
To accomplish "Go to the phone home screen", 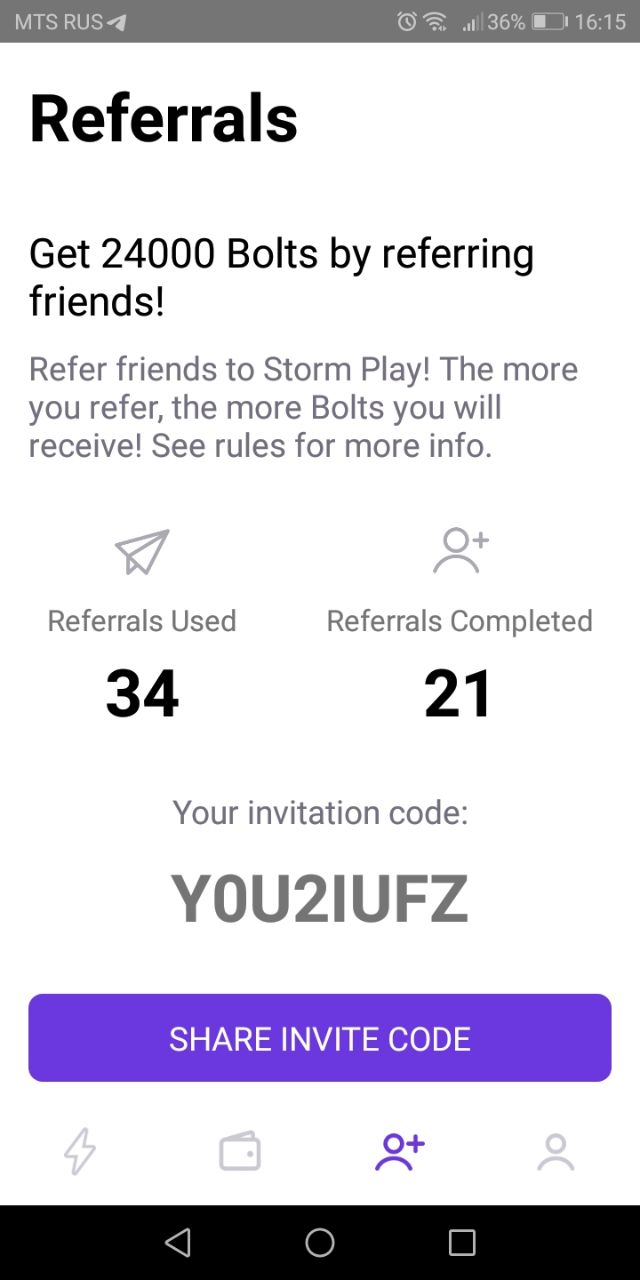I will click(x=320, y=1242).
